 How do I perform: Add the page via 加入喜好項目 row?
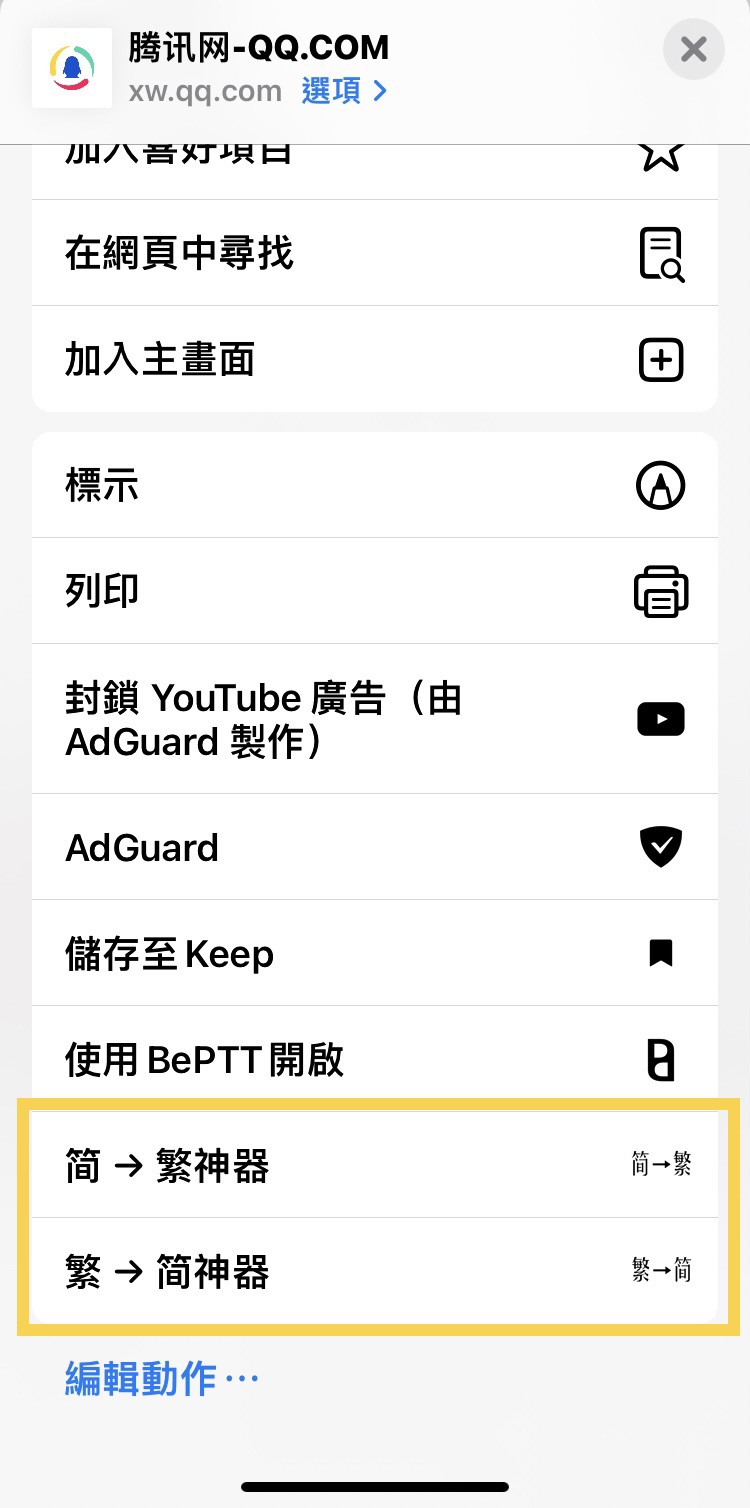point(375,171)
